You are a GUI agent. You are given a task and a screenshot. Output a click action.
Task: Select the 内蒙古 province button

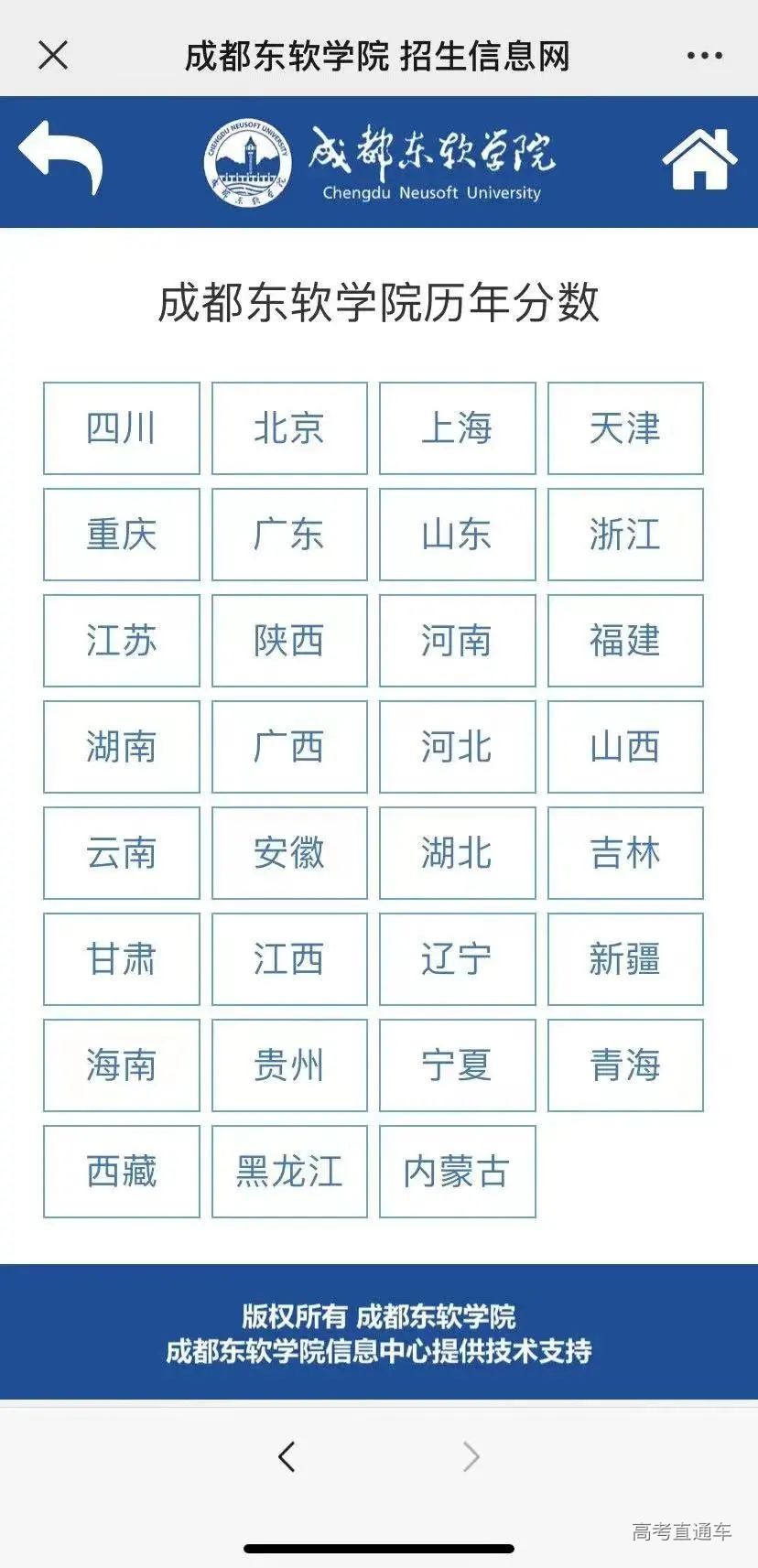[458, 1172]
